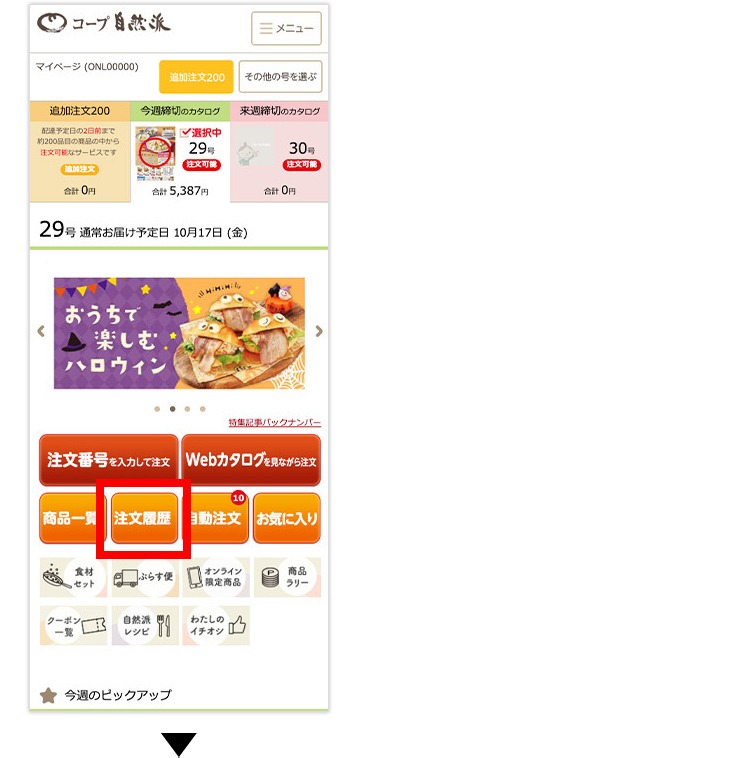Select the 今週締切のカタログ 29号 tab
This screenshot has height=758, width=750.
point(180,151)
